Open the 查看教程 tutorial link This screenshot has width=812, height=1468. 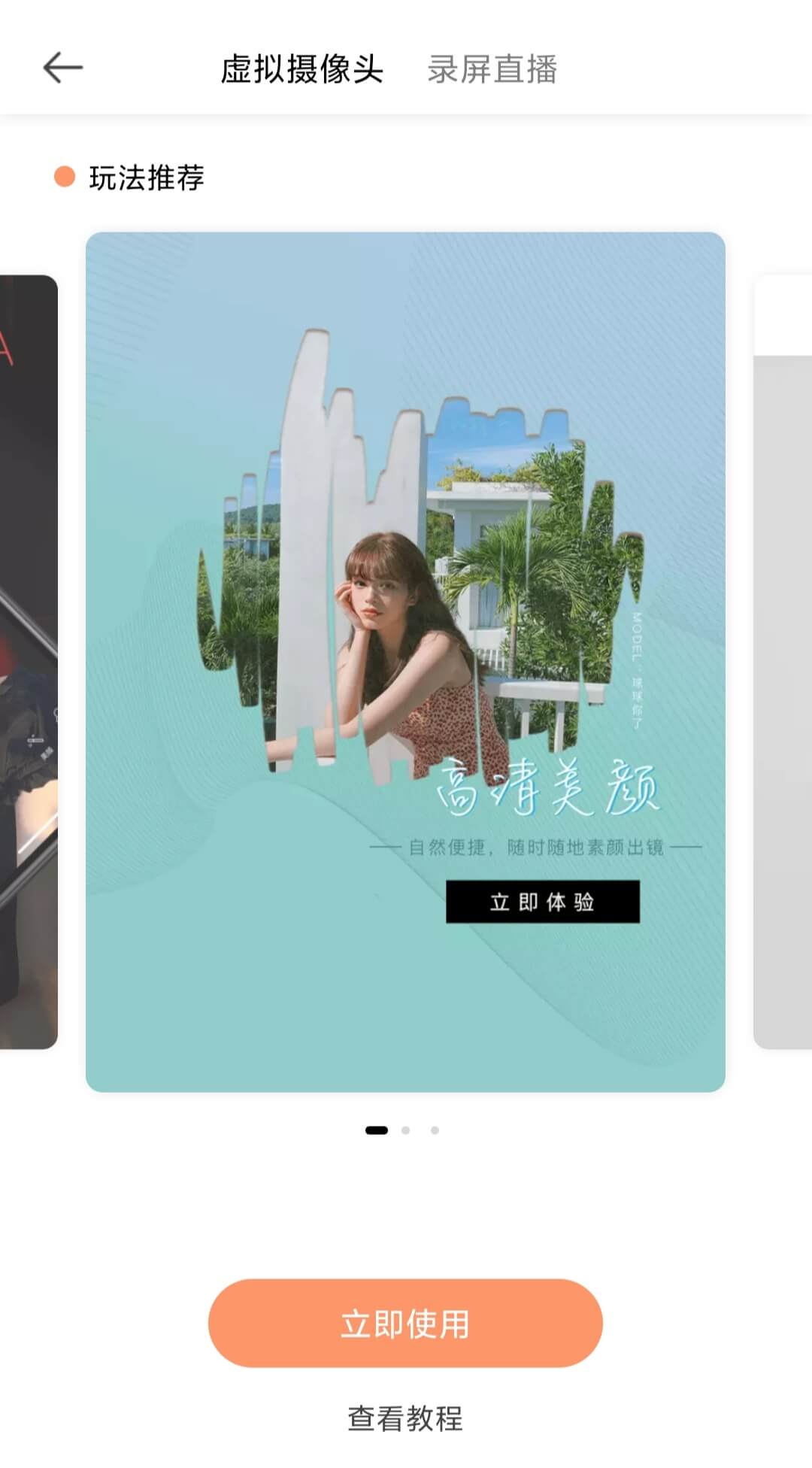[x=405, y=1418]
